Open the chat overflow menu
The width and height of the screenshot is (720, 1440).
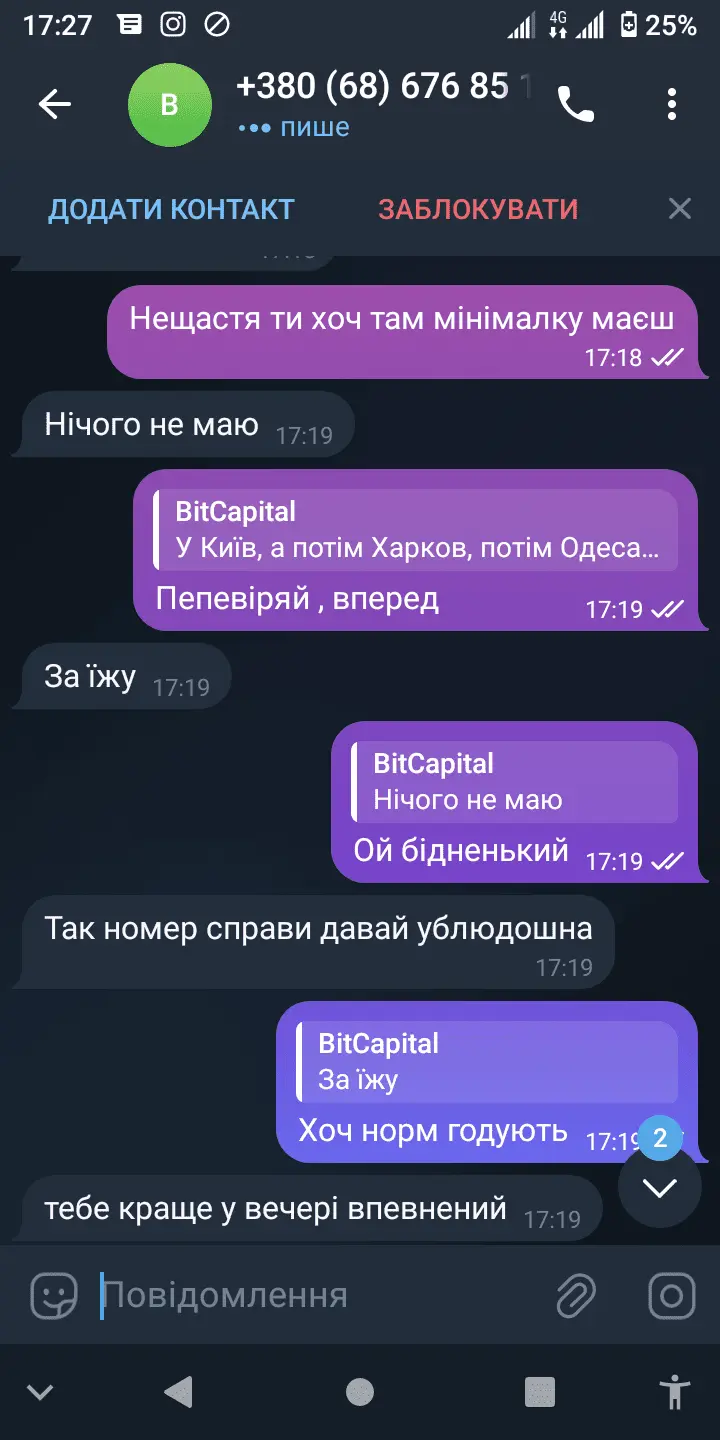[672, 104]
